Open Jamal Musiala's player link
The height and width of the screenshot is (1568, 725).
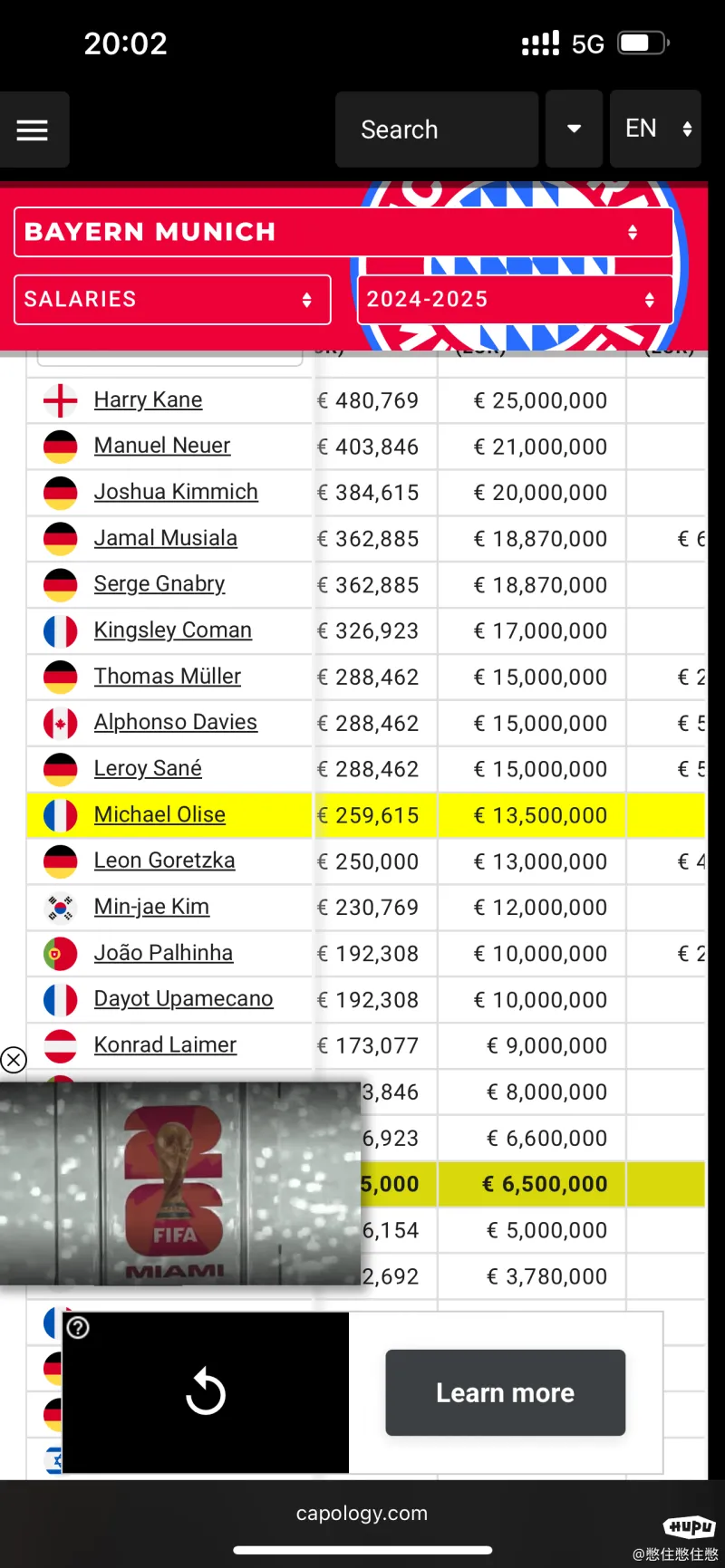coord(166,538)
